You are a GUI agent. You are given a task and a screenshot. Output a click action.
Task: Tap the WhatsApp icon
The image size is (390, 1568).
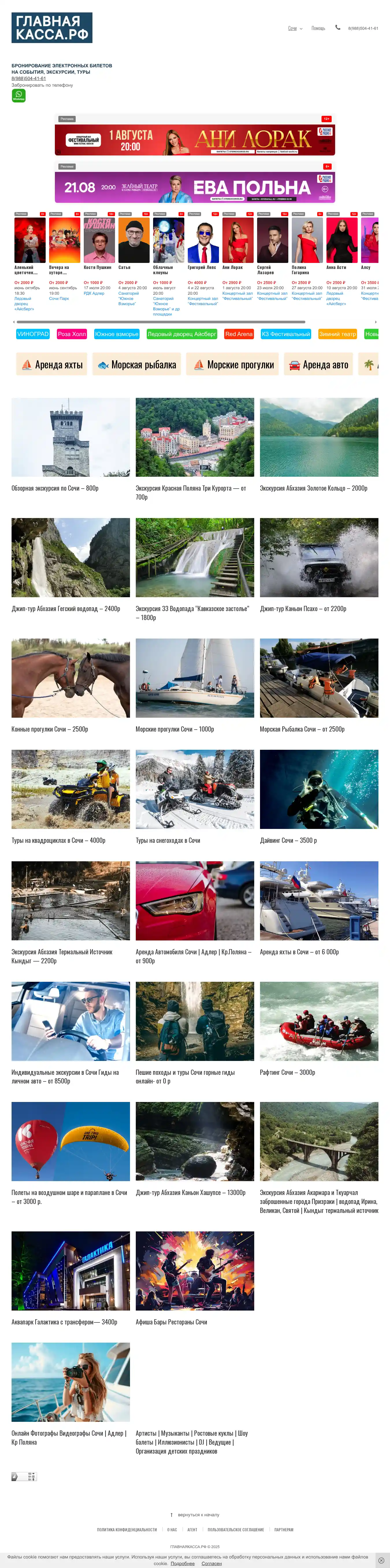tap(19, 96)
